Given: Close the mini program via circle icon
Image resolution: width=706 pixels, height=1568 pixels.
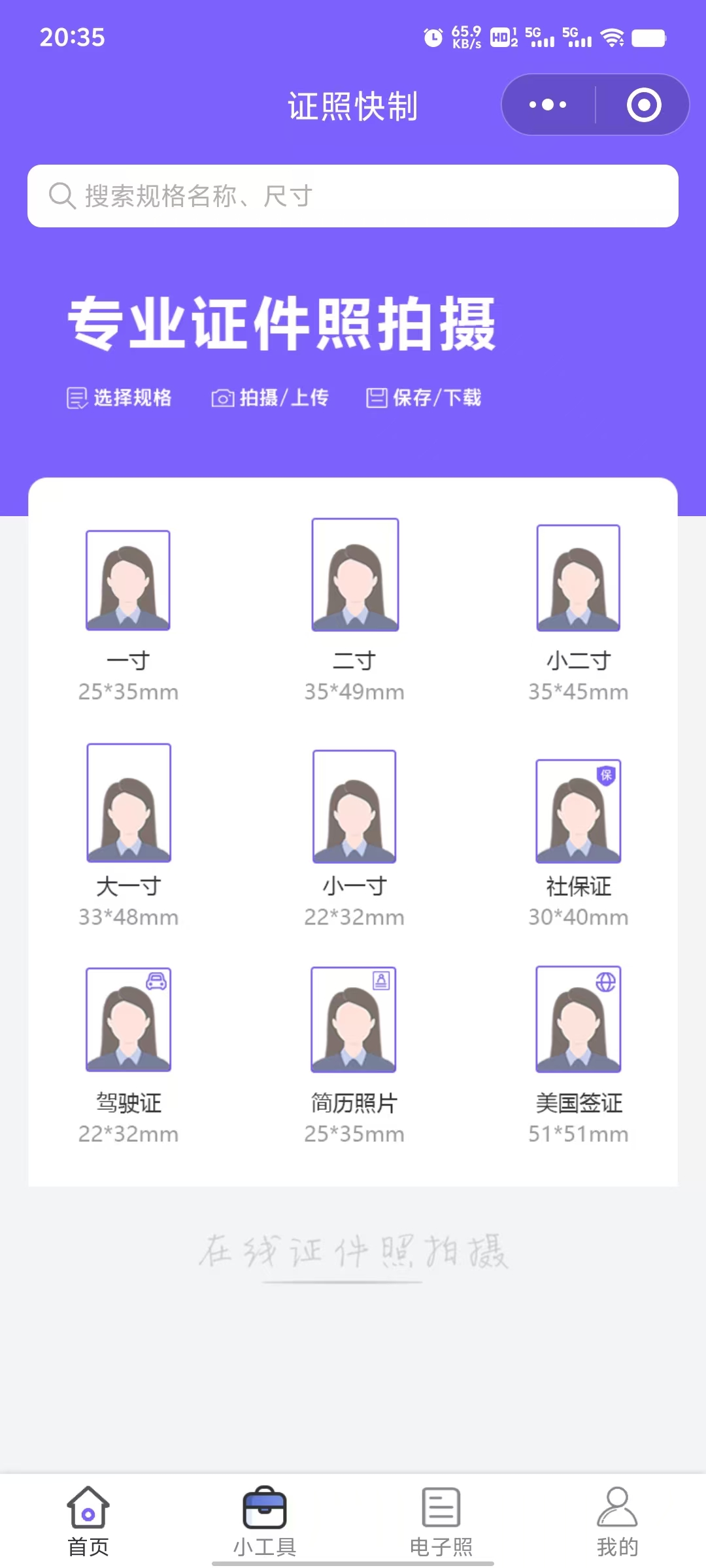Looking at the screenshot, I should [x=643, y=105].
